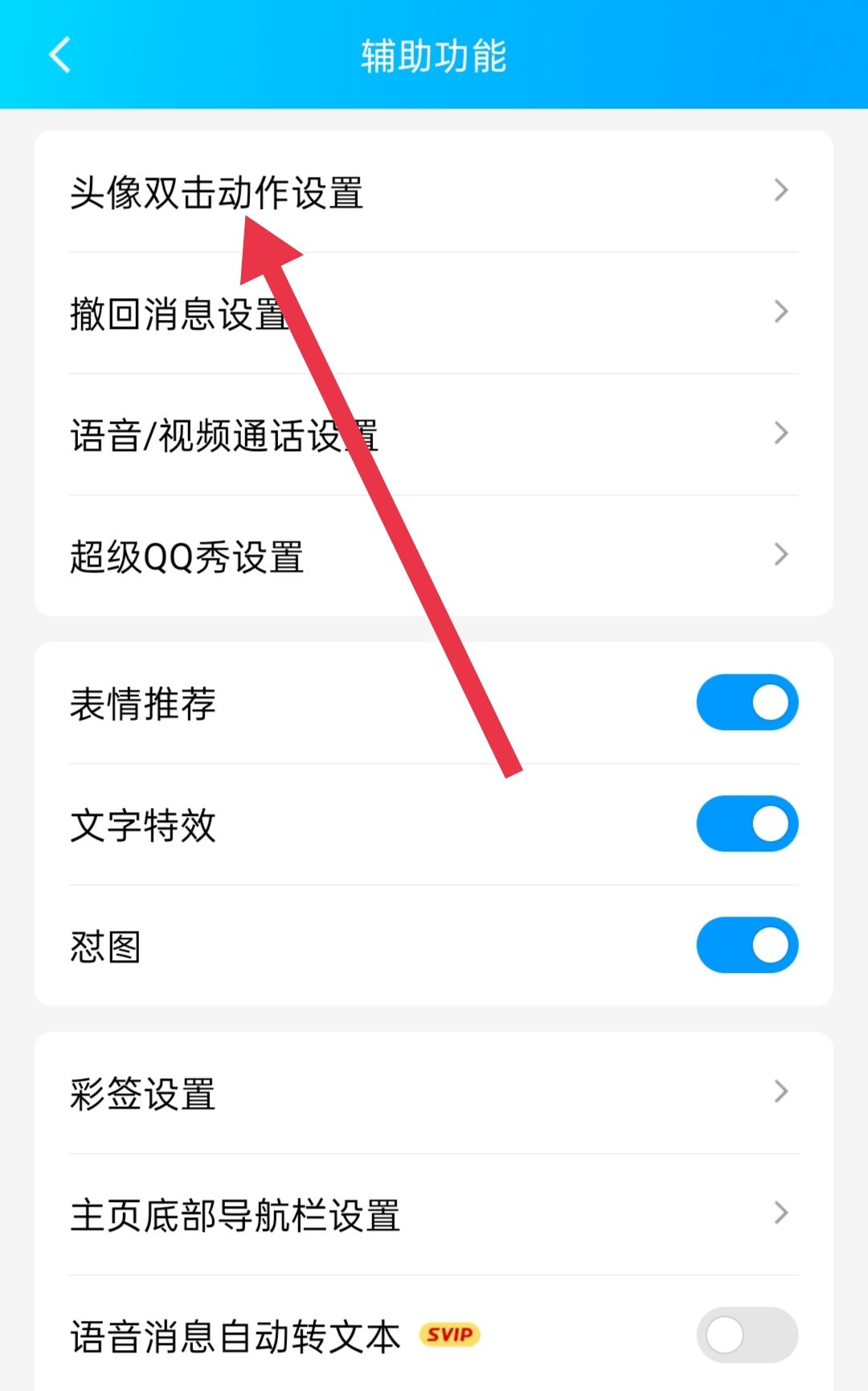
Task: Click the chevron beside 语音/视频通话设置
Action: coord(780,433)
